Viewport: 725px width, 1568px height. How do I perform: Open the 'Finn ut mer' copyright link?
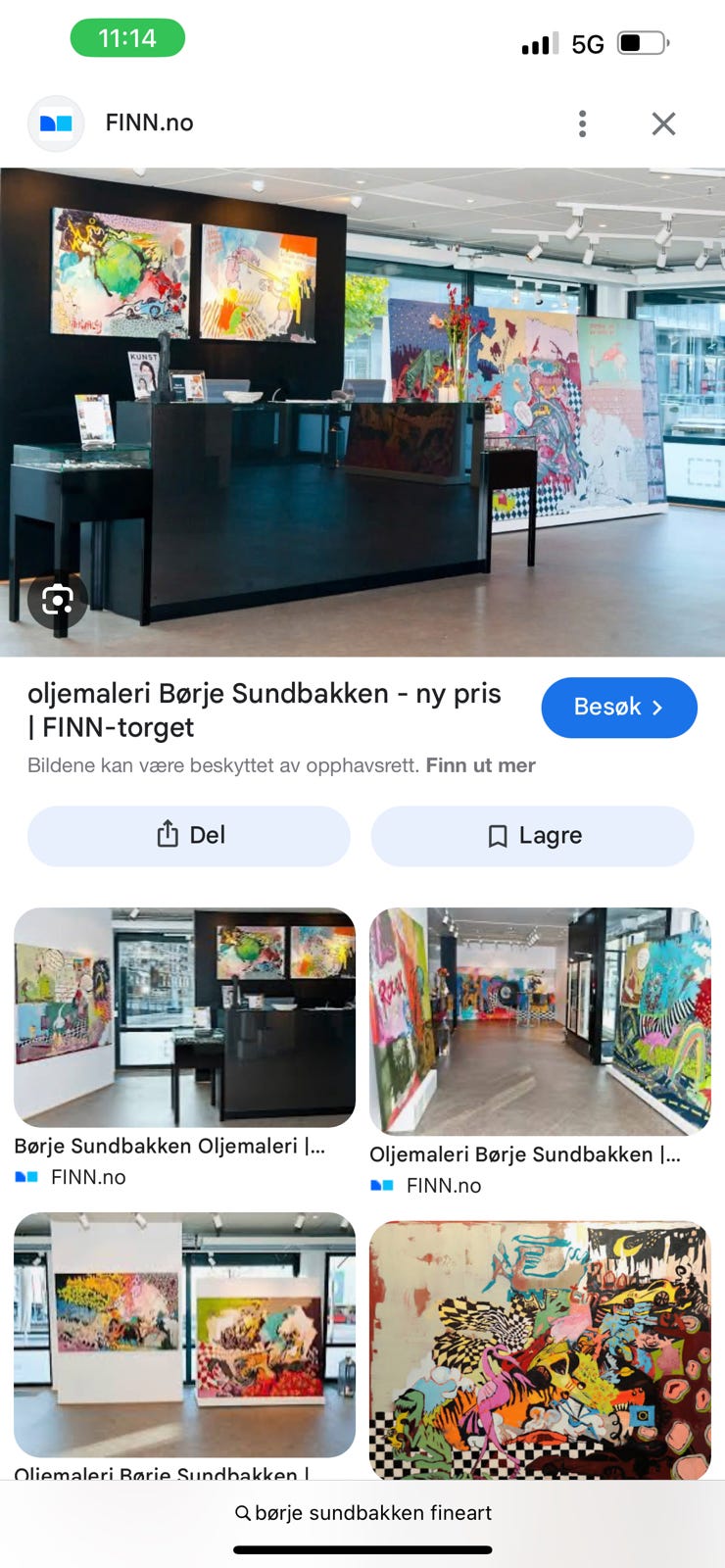pos(480,765)
